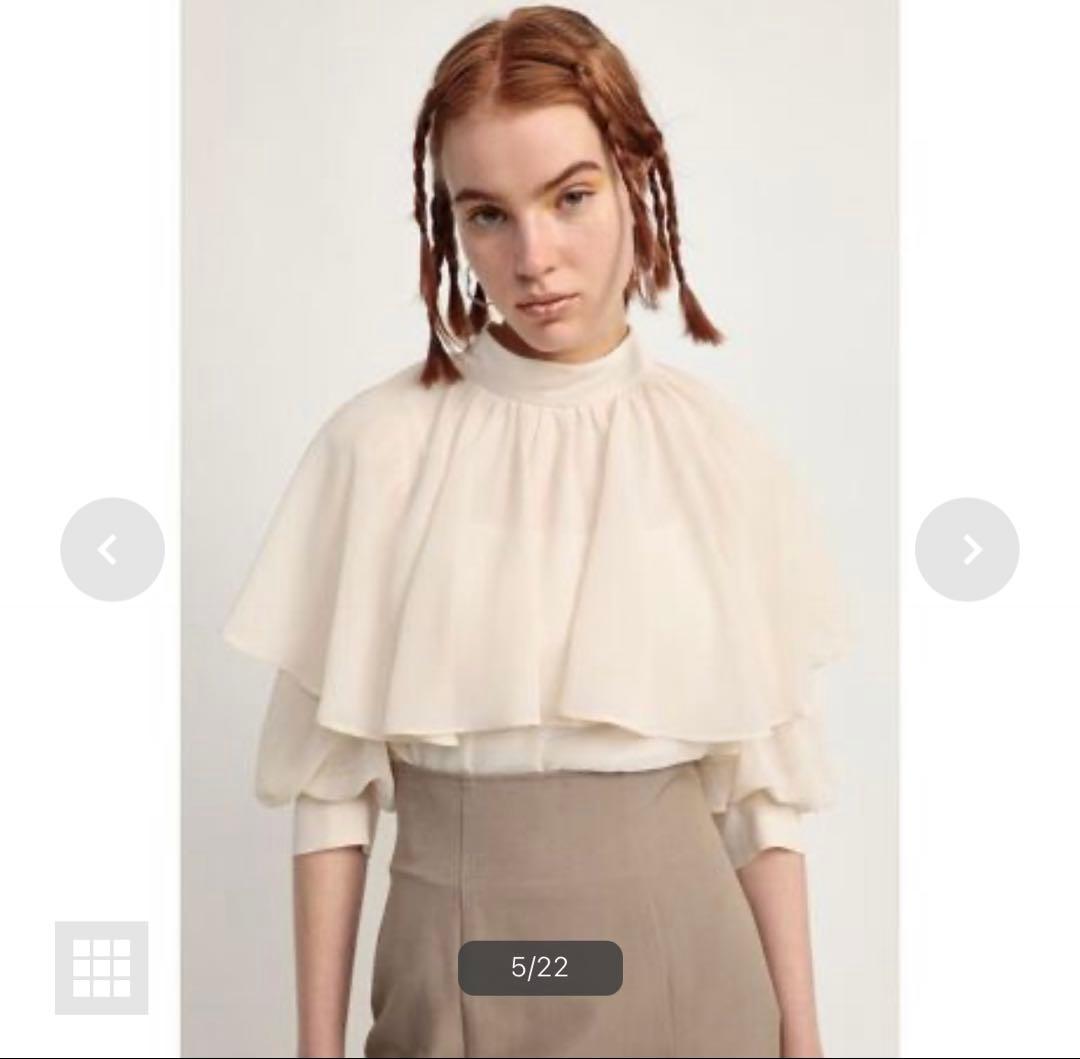Open the image grid view
This screenshot has height=1059, width=1080.
[101, 967]
